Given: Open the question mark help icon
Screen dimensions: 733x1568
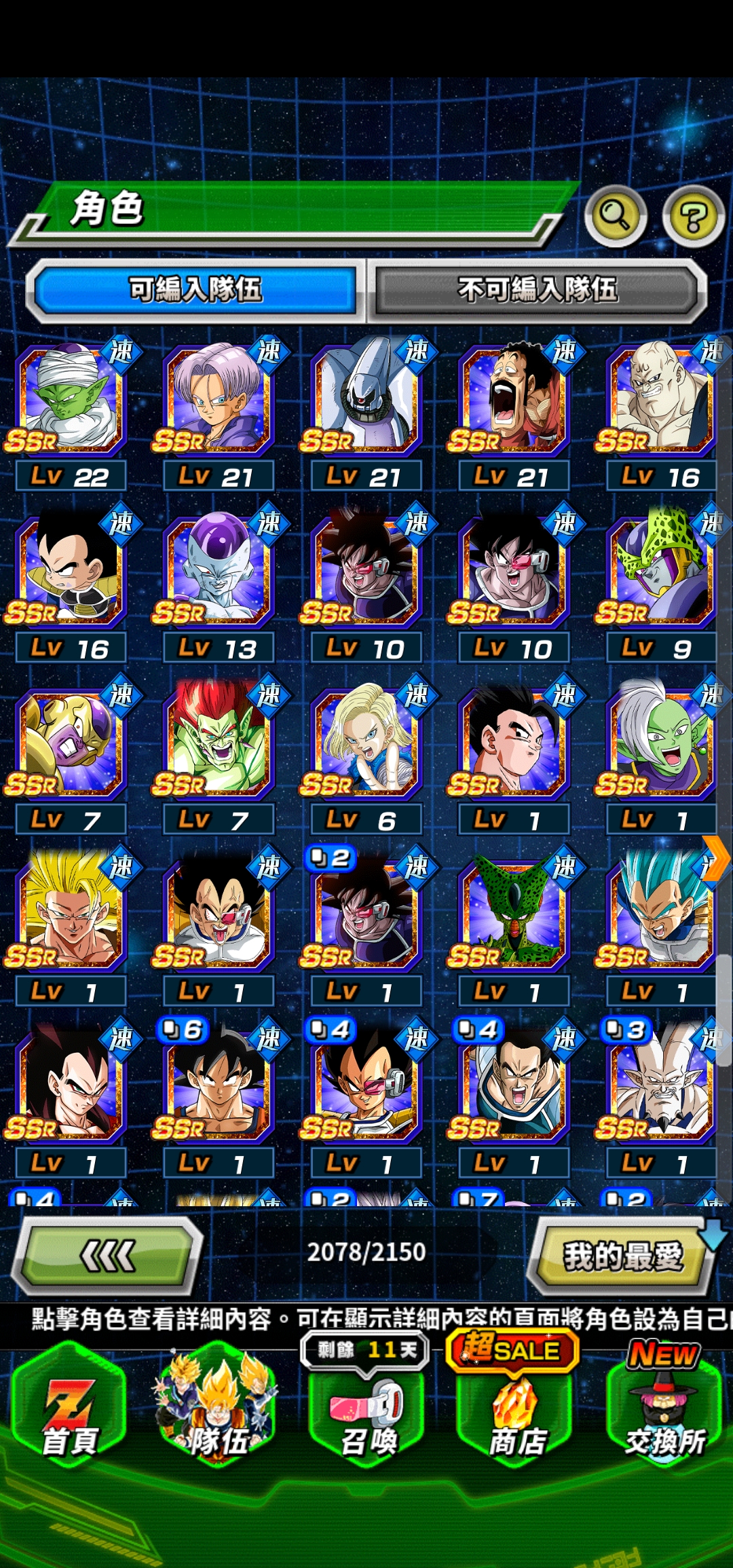Looking at the screenshot, I should pos(693,216).
